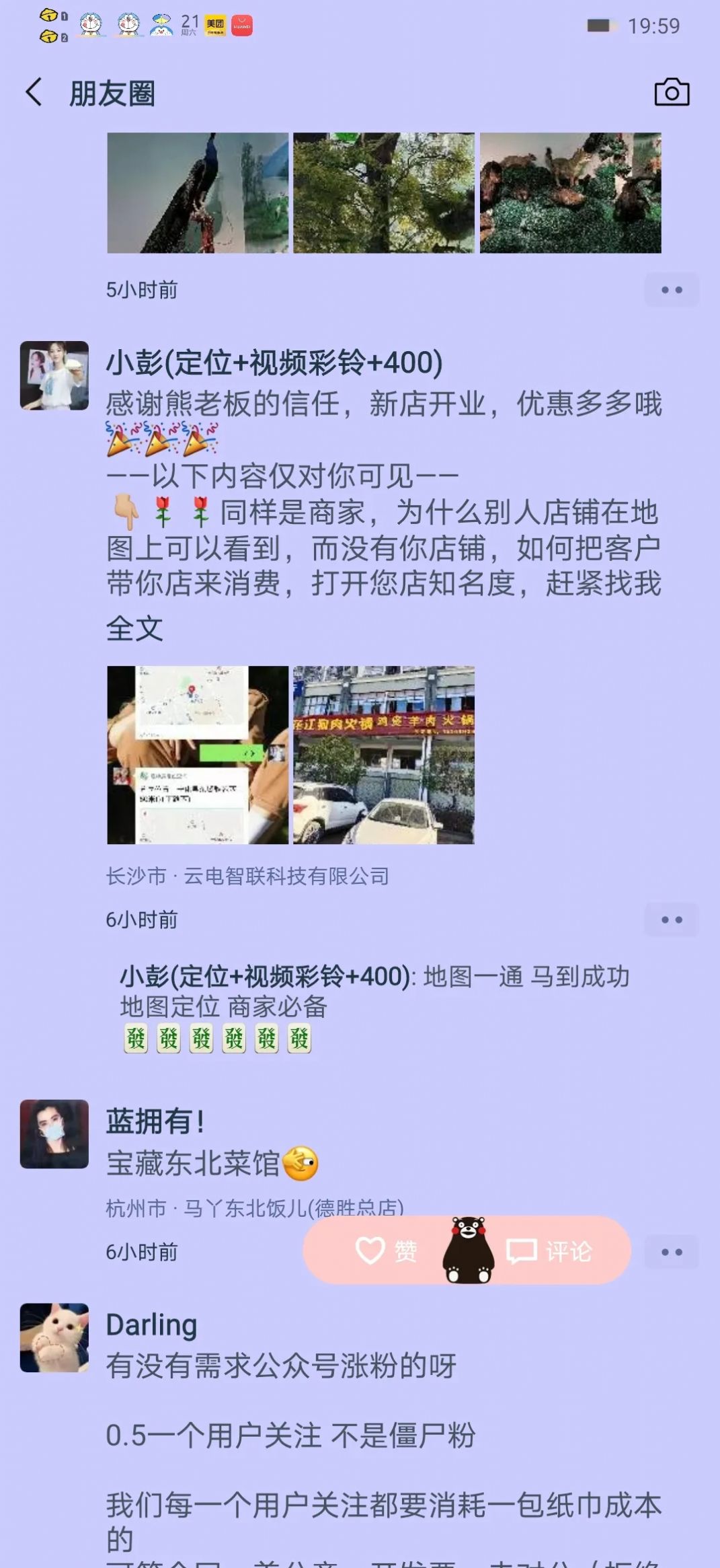720x1568 pixels.
Task: Open 蓝拥有!'s profile avatar
Action: (54, 1133)
